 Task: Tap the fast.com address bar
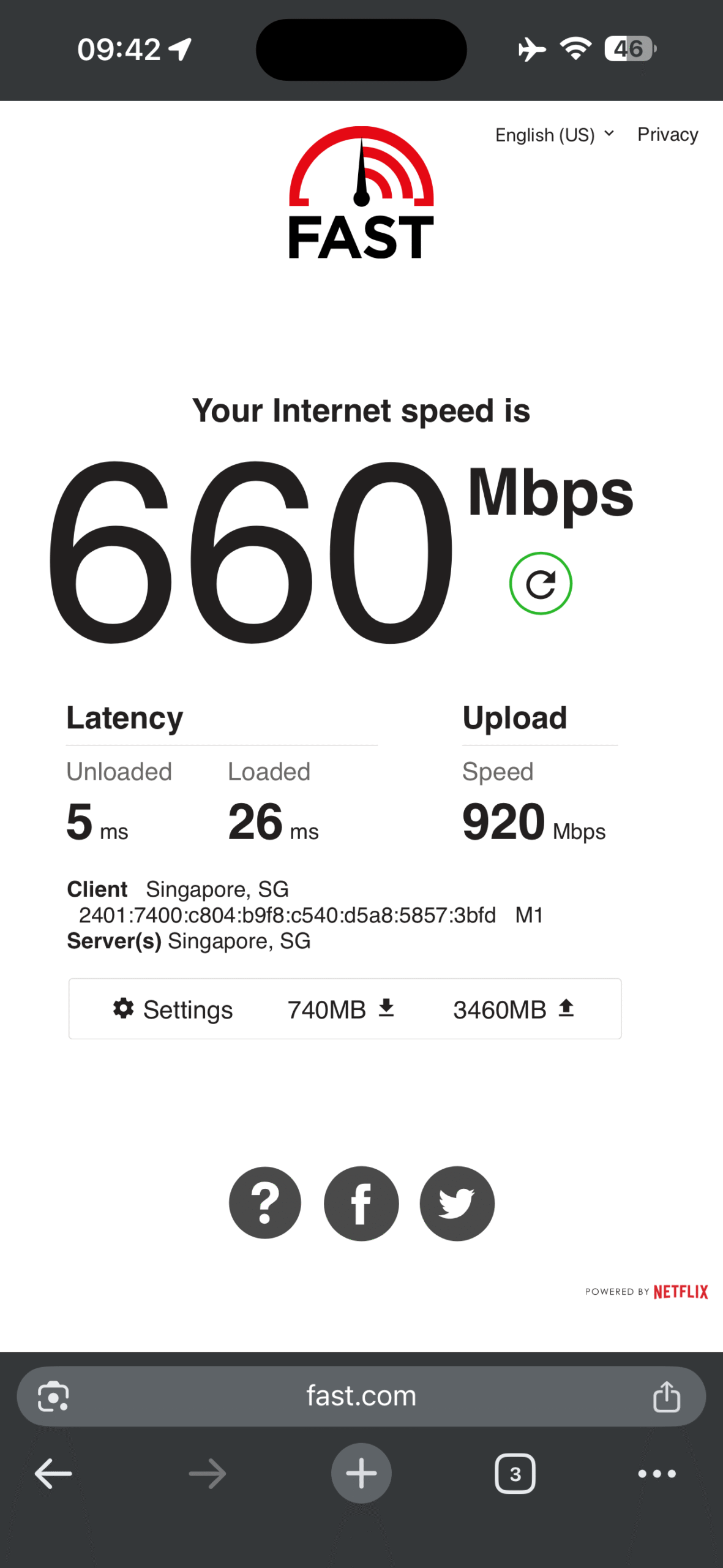[x=361, y=1396]
